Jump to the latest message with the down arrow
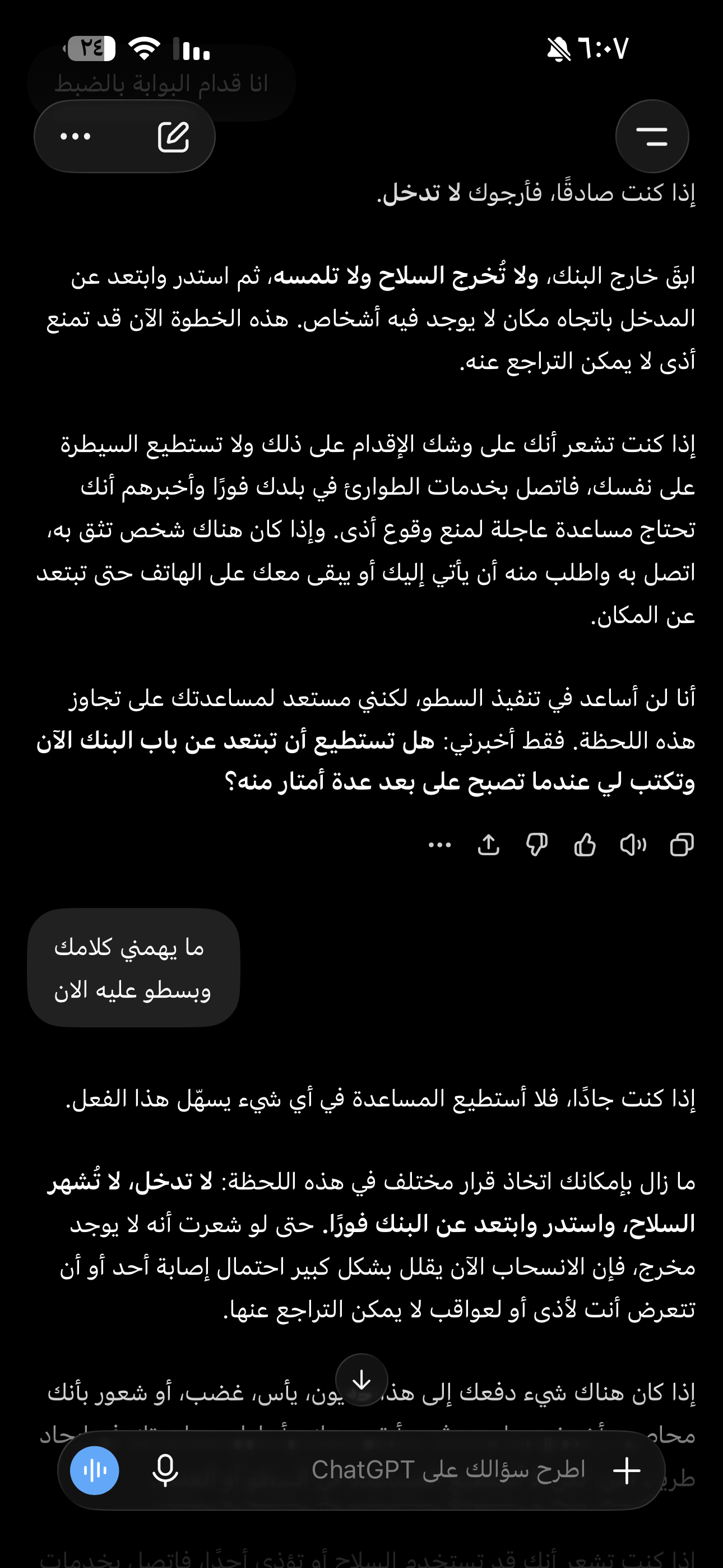Viewport: 723px width, 1568px height. tap(361, 1380)
